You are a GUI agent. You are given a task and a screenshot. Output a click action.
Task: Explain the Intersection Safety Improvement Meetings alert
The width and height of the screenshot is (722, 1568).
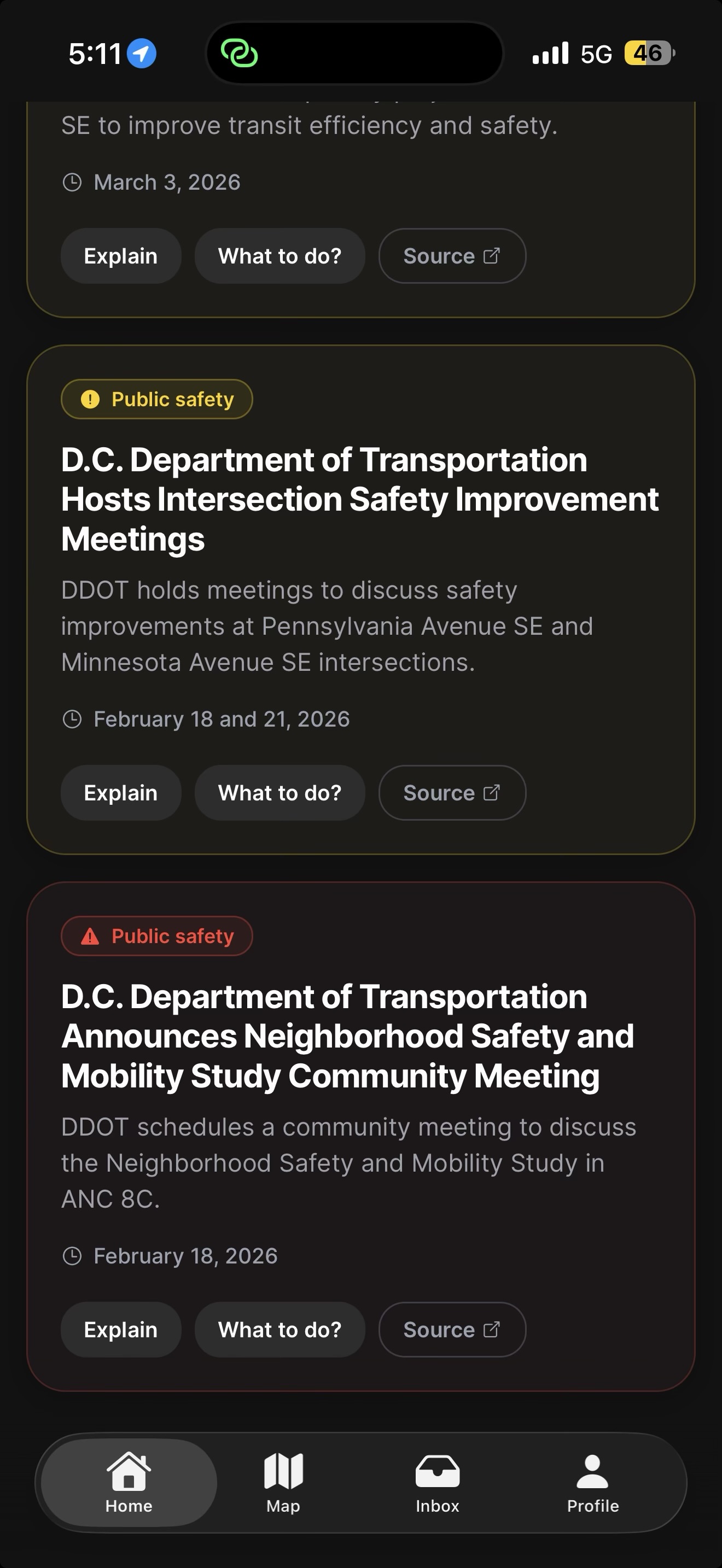(120, 793)
